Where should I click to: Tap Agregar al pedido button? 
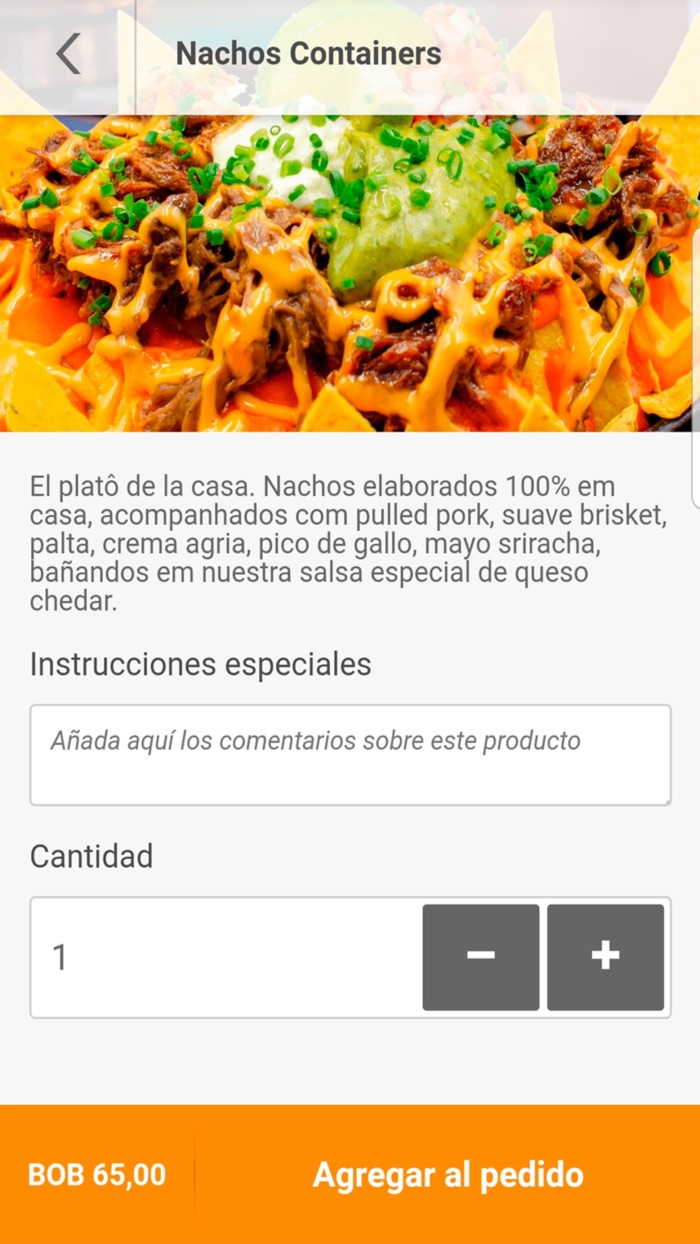click(x=447, y=1175)
